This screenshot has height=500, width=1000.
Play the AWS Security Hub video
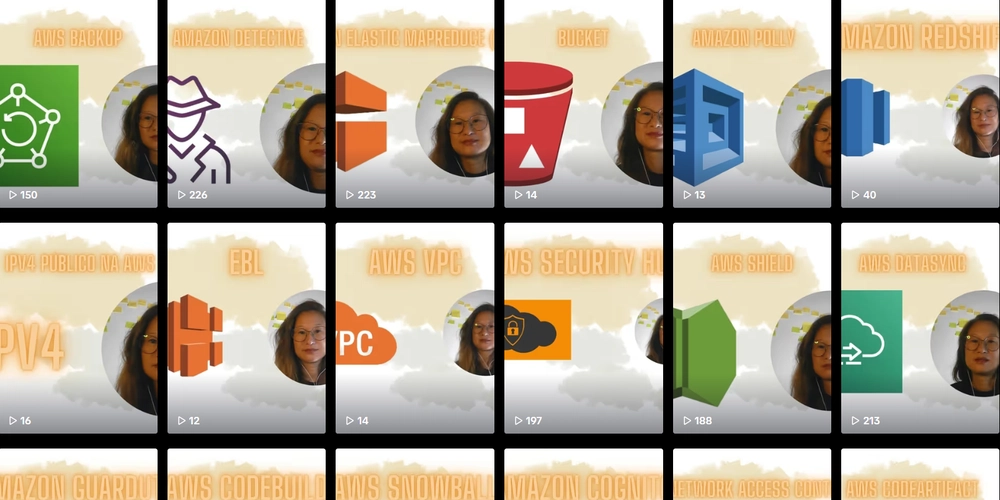[583, 330]
